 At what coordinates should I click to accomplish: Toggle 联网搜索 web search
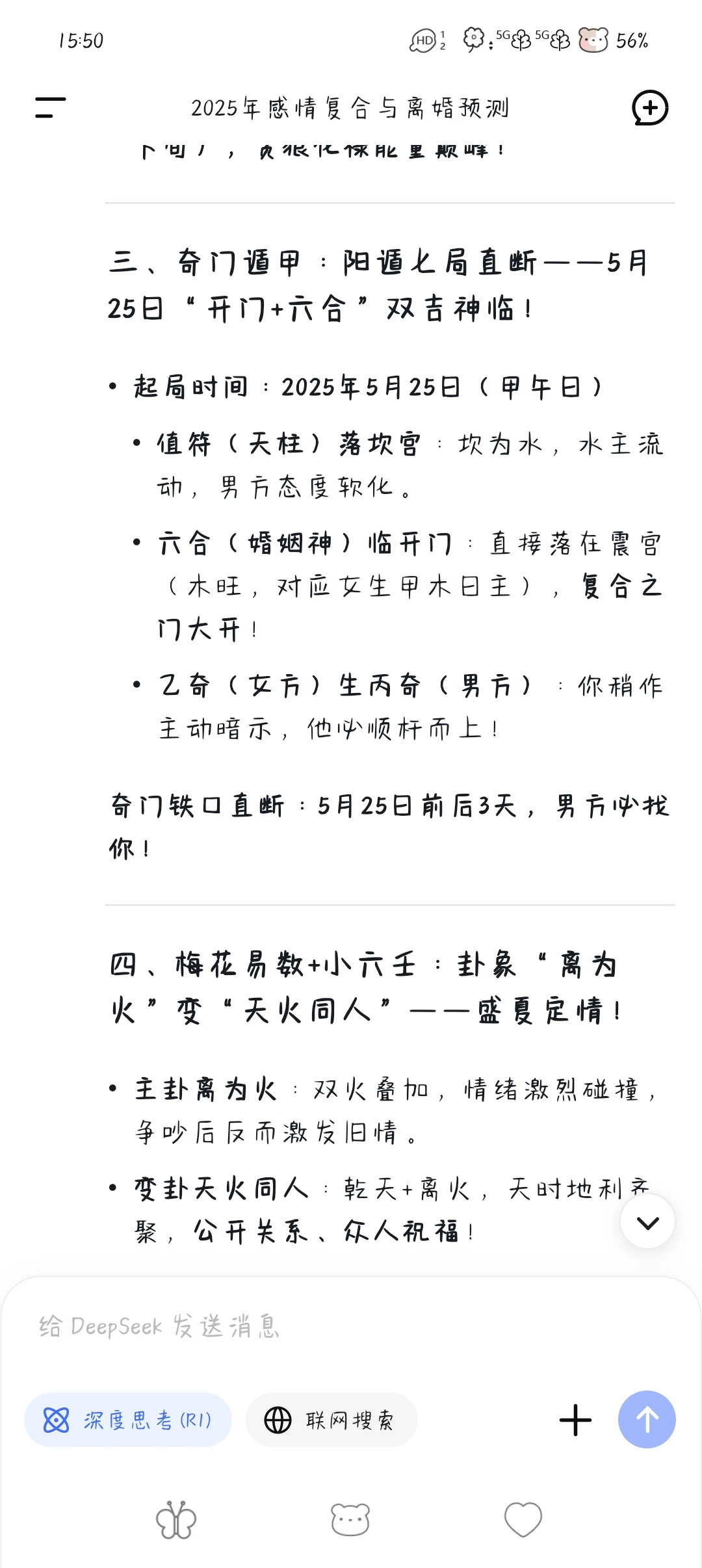coord(331,1420)
